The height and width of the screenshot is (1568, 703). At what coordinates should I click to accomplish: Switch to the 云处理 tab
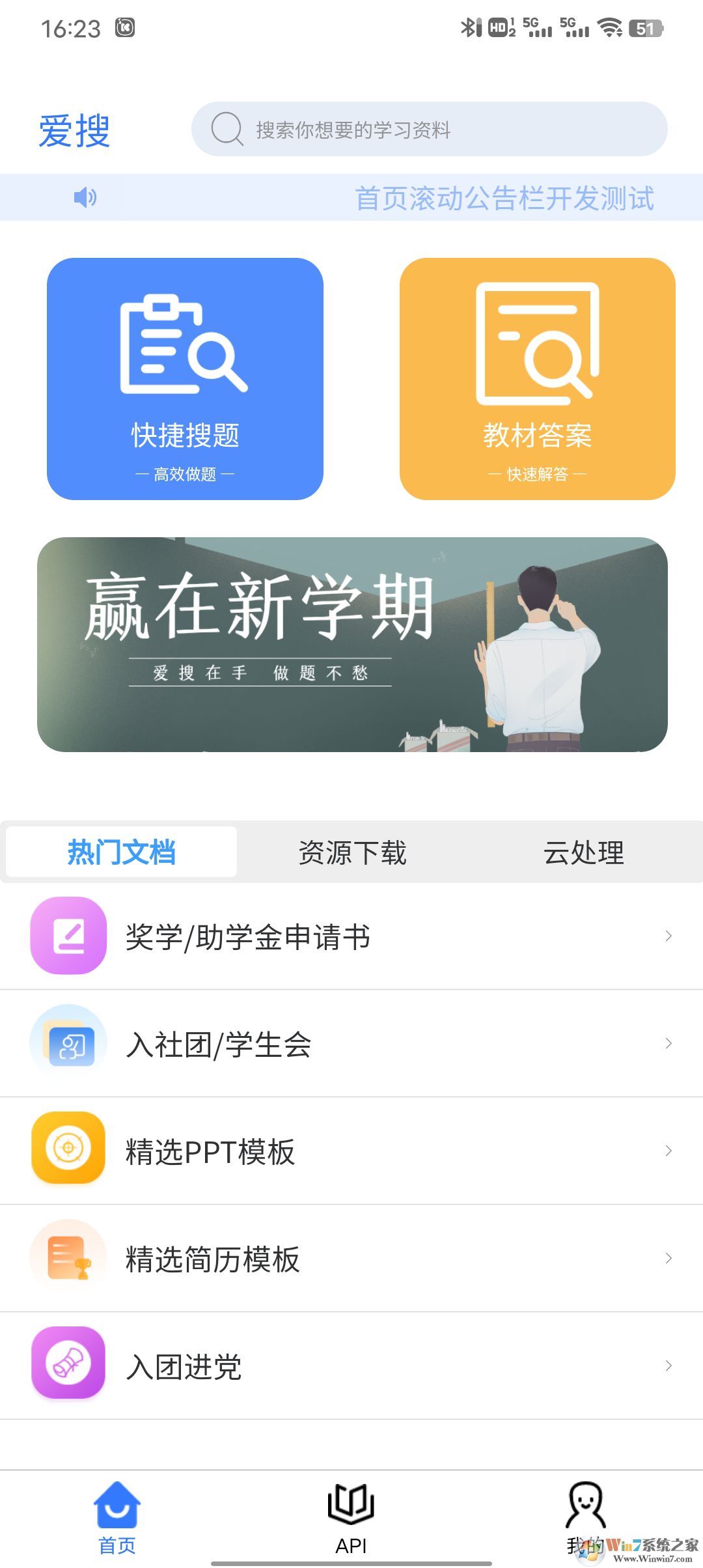tap(583, 852)
